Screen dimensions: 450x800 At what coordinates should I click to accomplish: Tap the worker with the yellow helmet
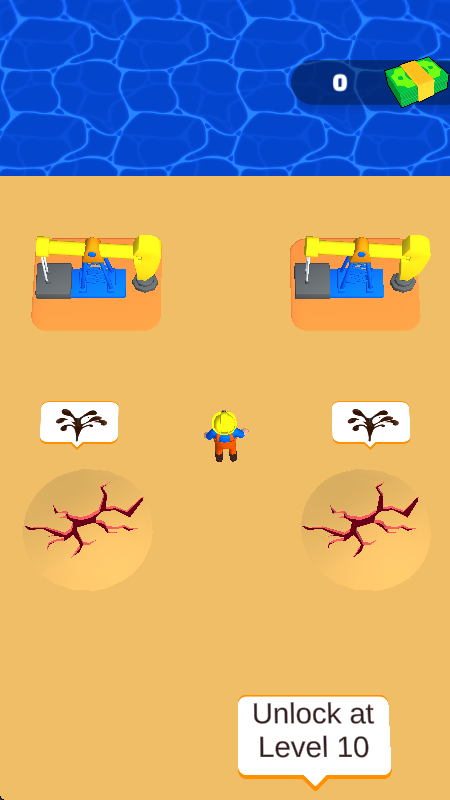pyautogui.click(x=226, y=436)
